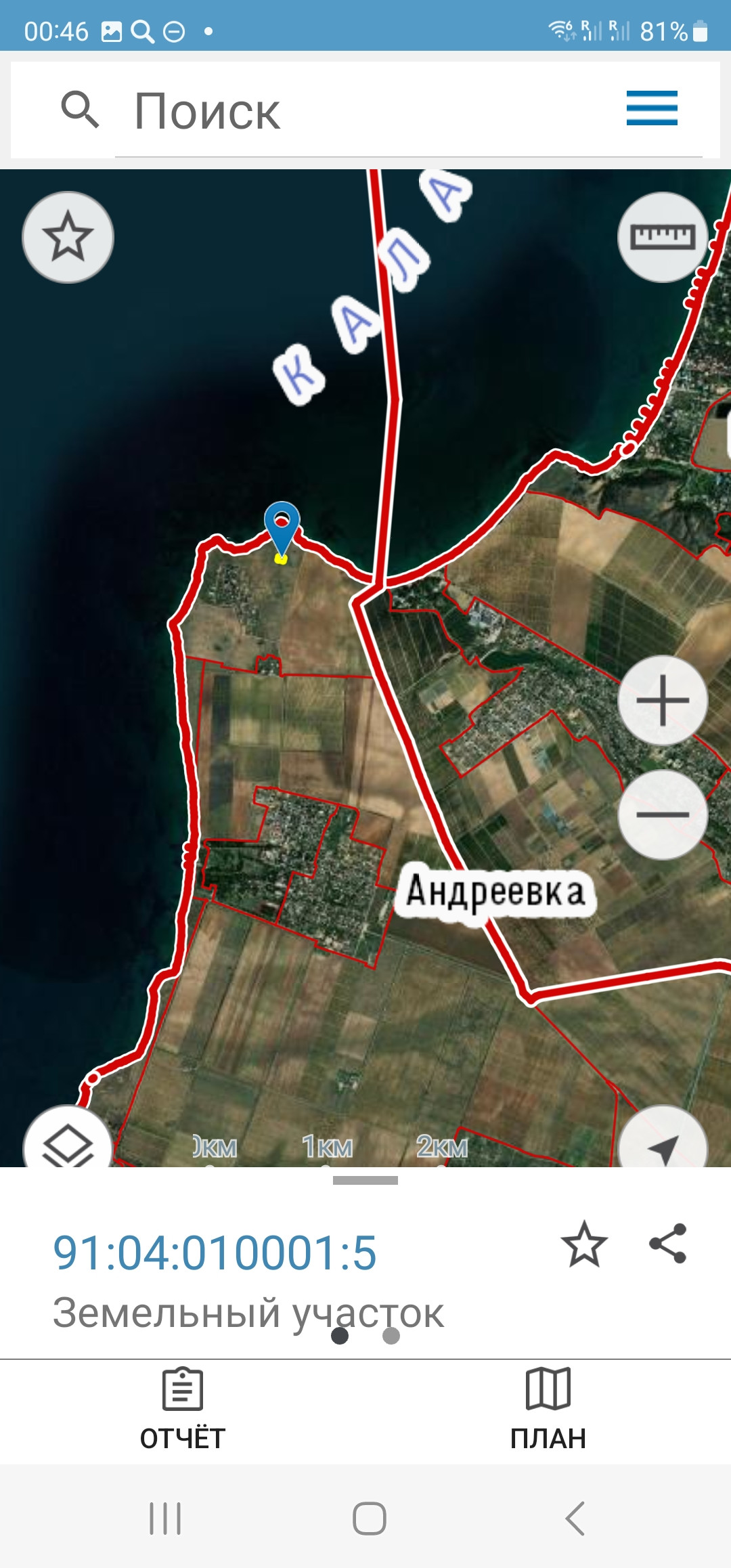Go back using system navigation

point(575,1519)
